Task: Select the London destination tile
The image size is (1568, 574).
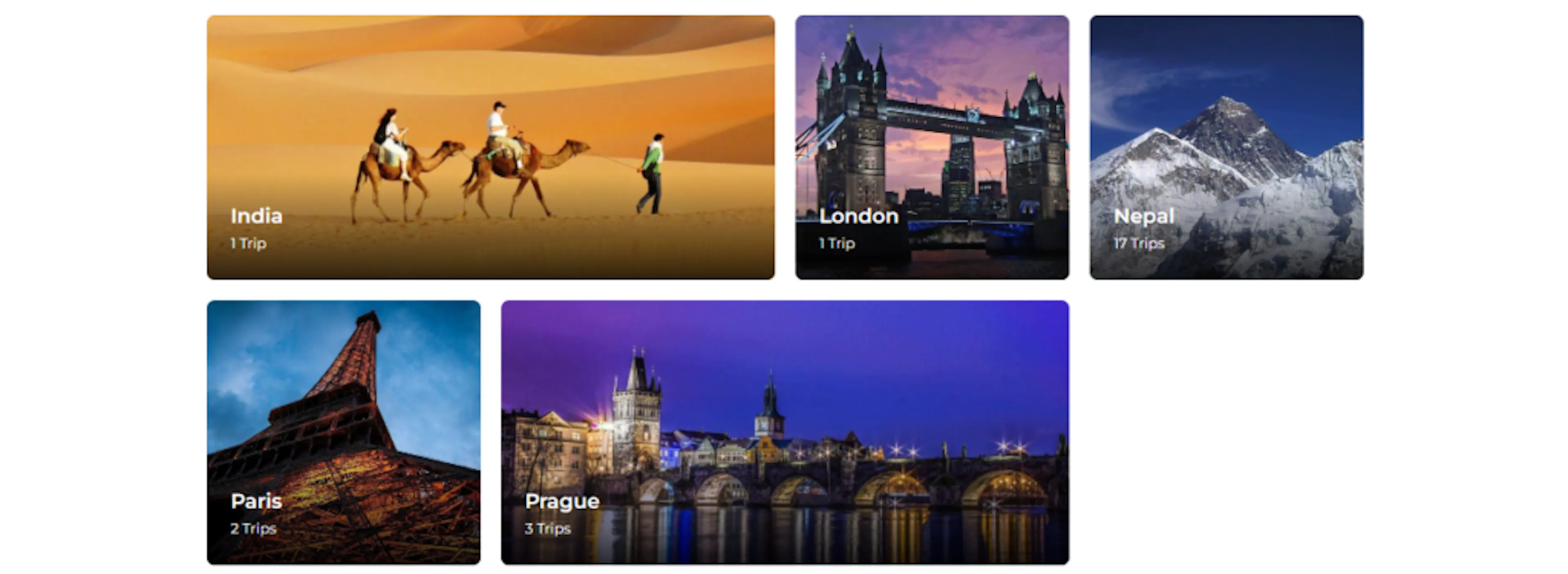Action: (932, 147)
